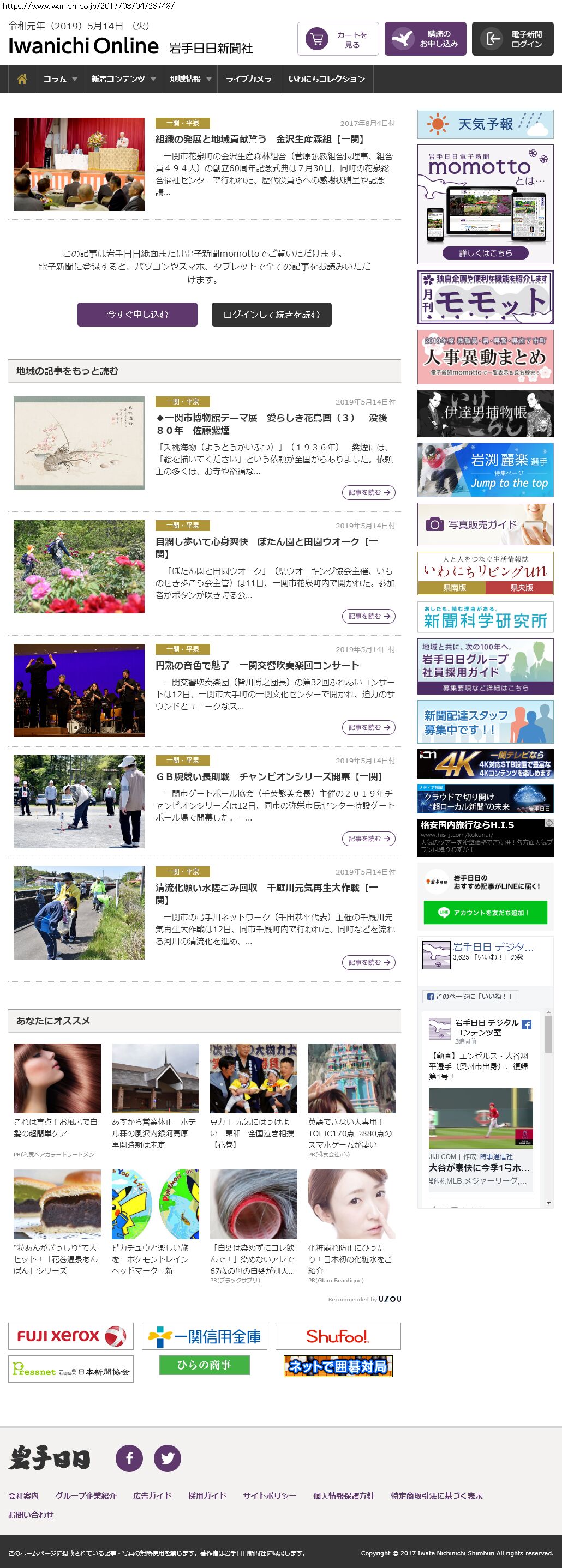This screenshot has width=562, height=1568.
Task: Tap 今すぐ申し込む to subscribe
Action: coord(137,315)
